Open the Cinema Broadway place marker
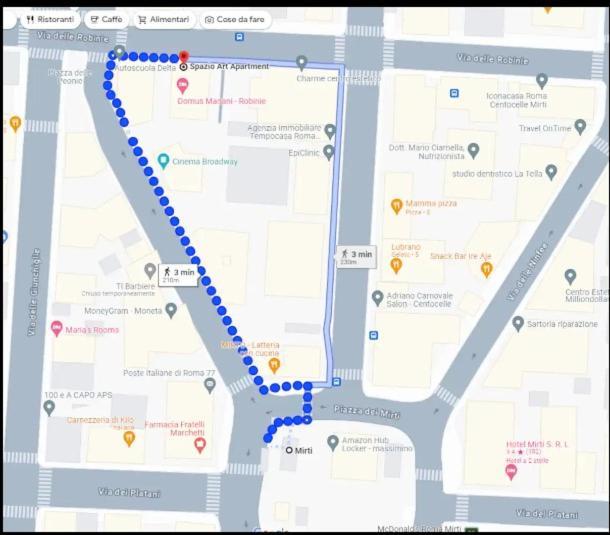Screen dimensions: 610x535 [164, 161]
